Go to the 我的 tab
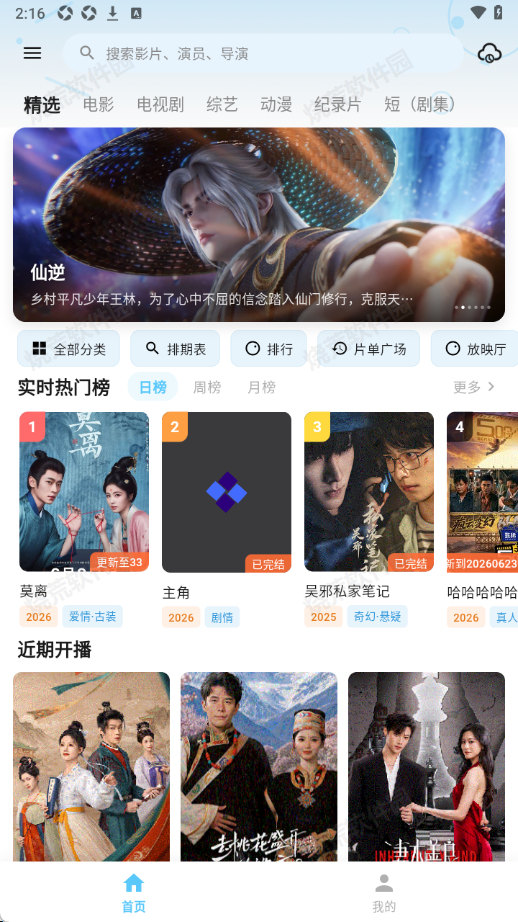The width and height of the screenshot is (518, 922). point(385,893)
